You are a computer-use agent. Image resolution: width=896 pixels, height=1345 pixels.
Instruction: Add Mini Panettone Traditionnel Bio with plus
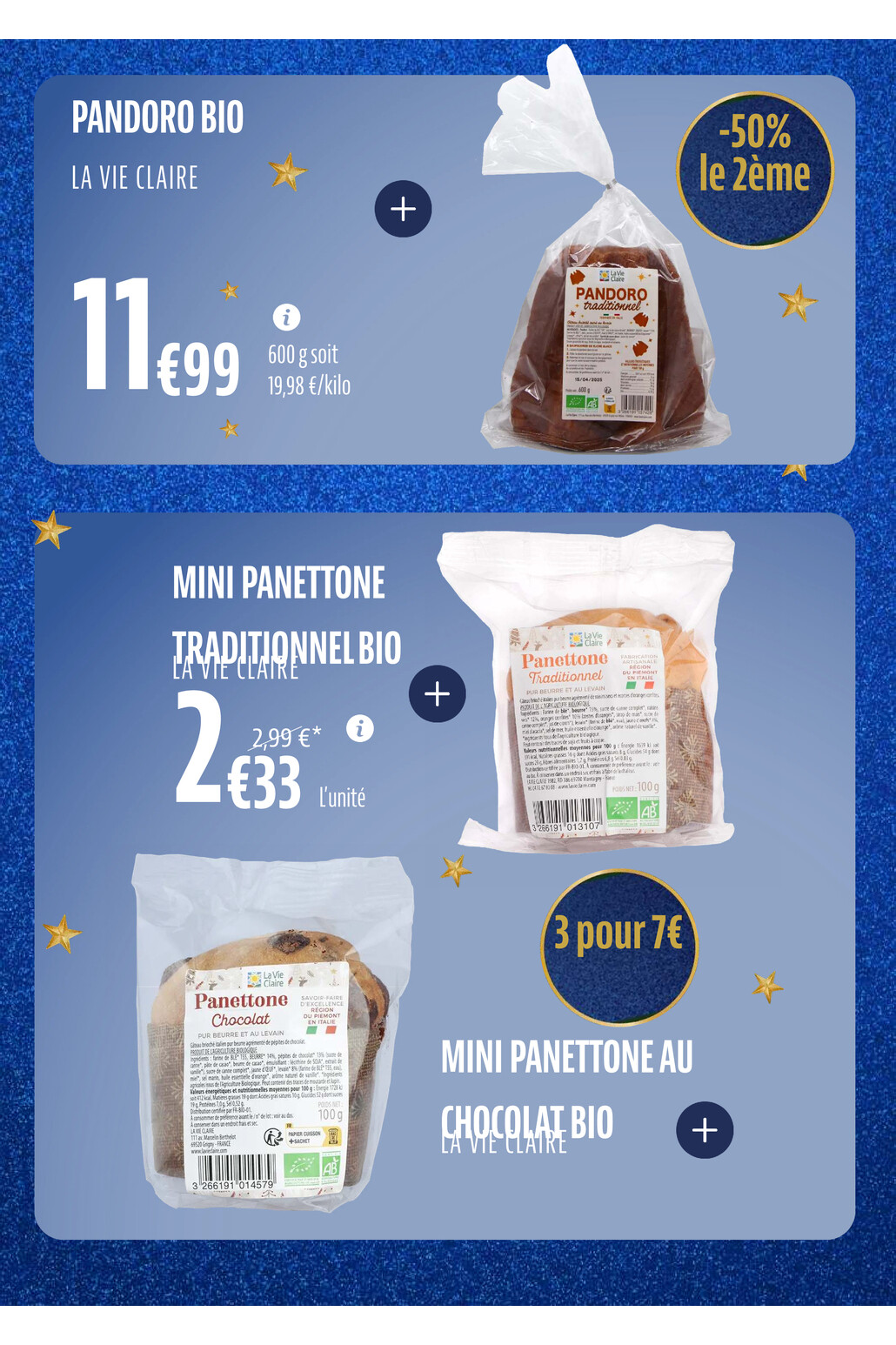coord(437,693)
